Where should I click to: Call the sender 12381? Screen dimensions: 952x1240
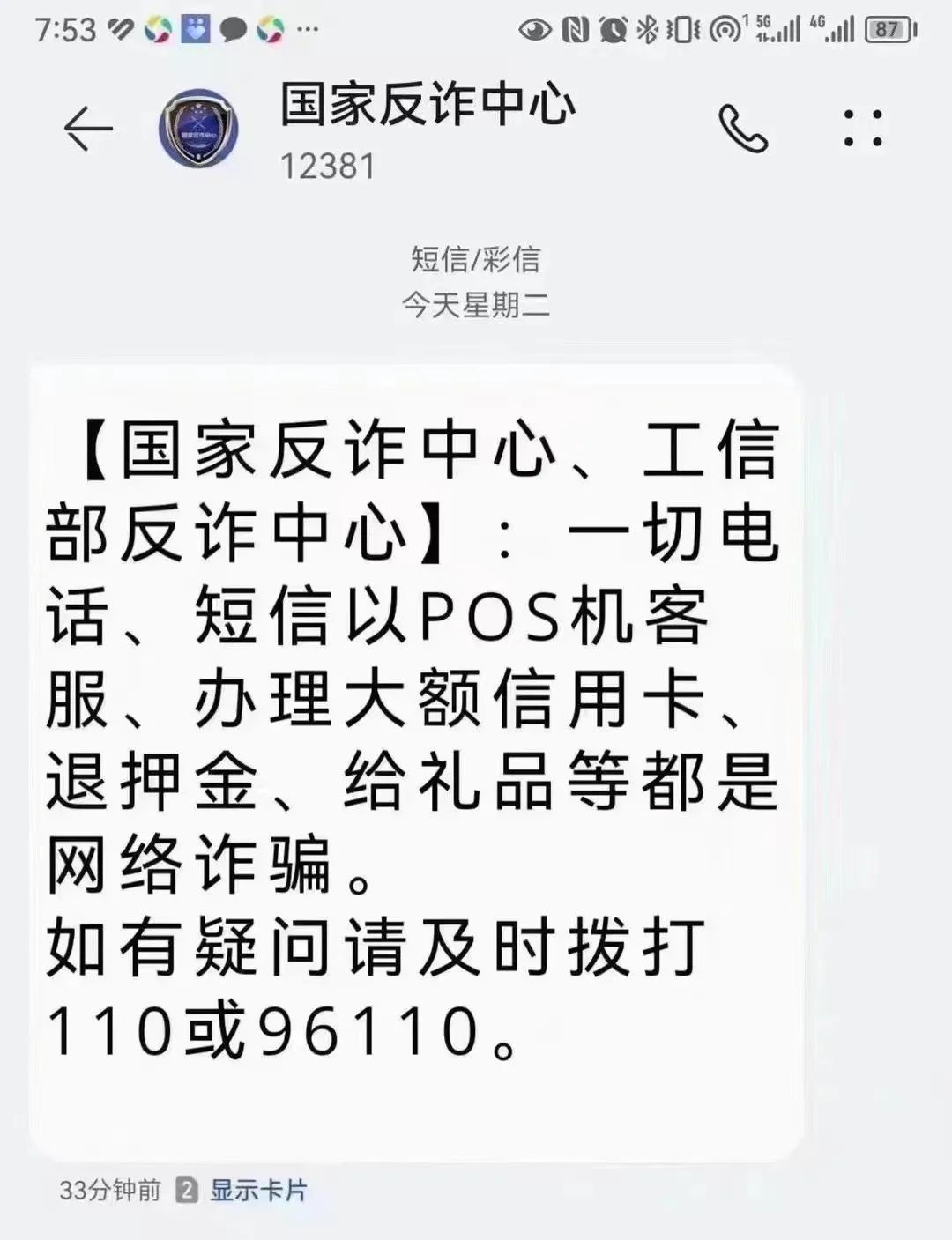[743, 129]
